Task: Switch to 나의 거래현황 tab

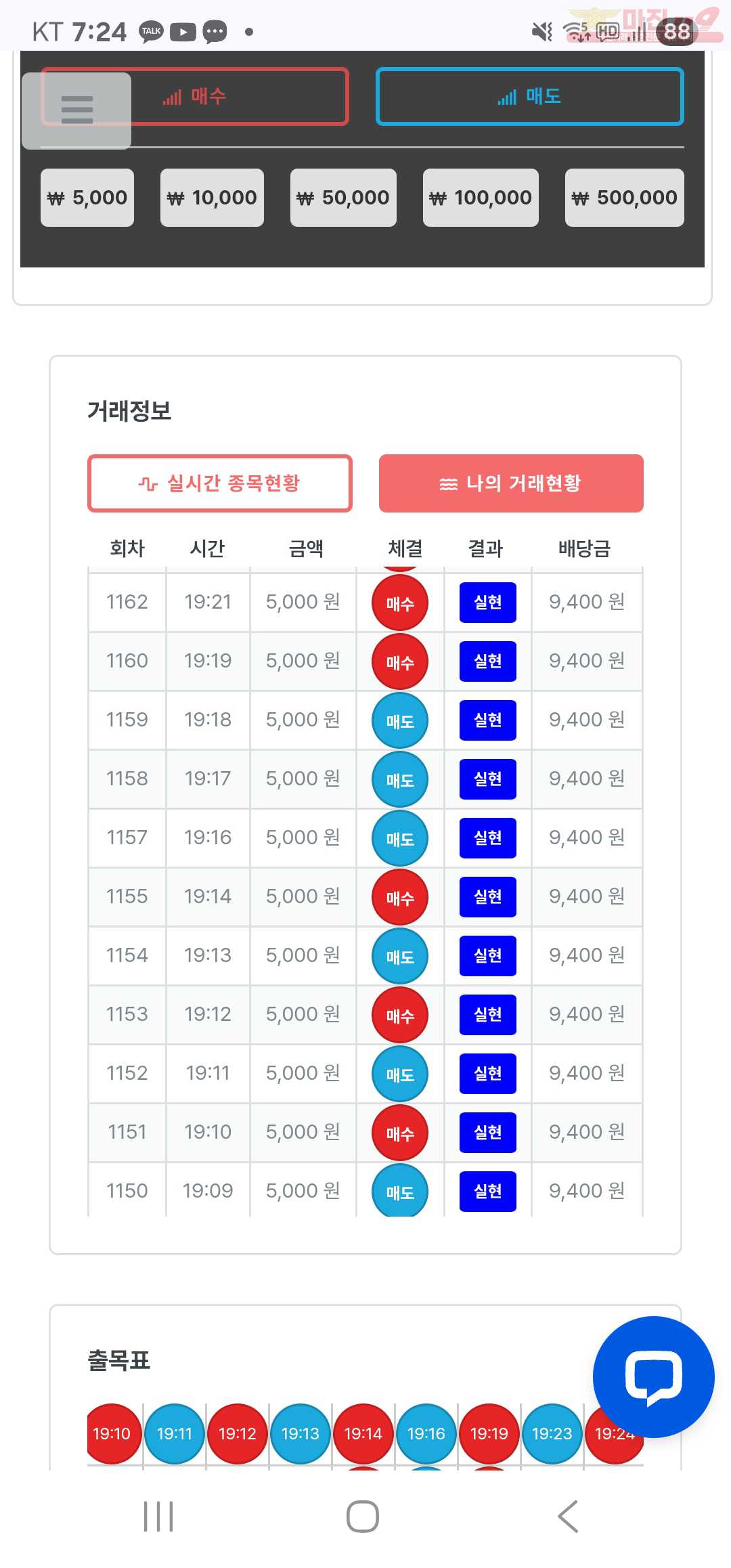Action: [511, 483]
